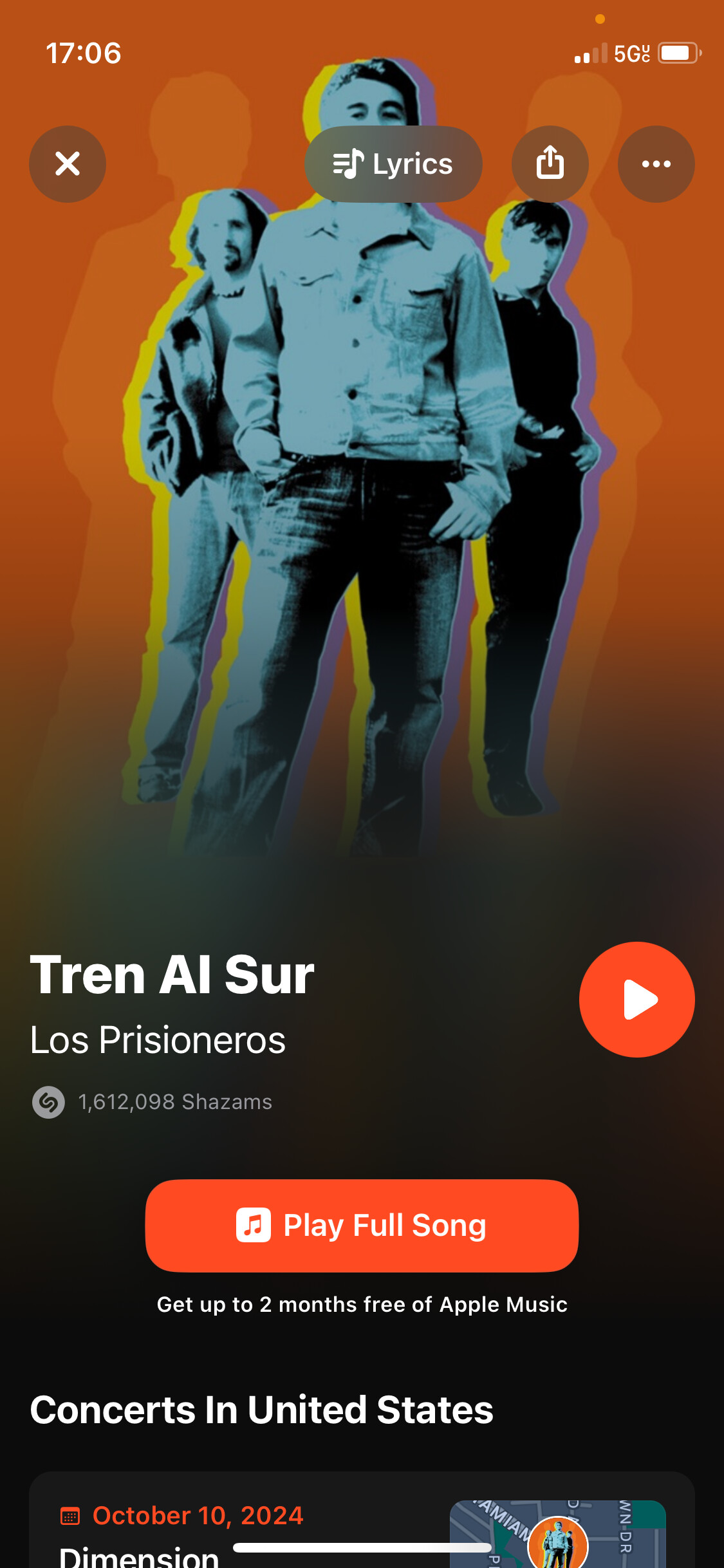Share this song

[550, 164]
